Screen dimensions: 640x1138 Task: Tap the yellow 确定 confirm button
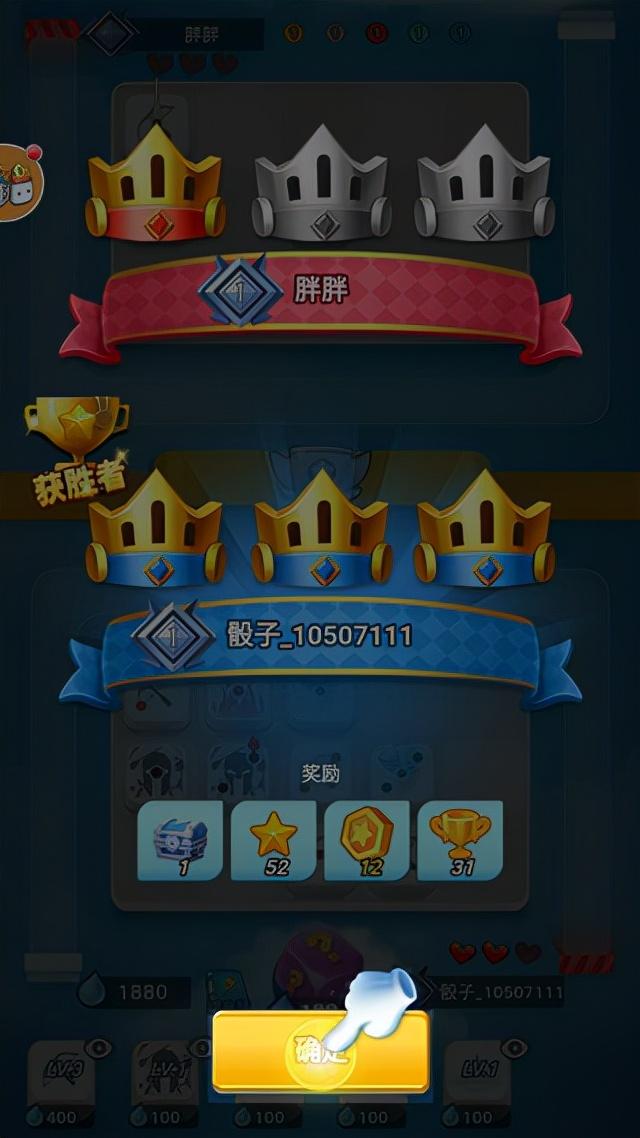(320, 1050)
